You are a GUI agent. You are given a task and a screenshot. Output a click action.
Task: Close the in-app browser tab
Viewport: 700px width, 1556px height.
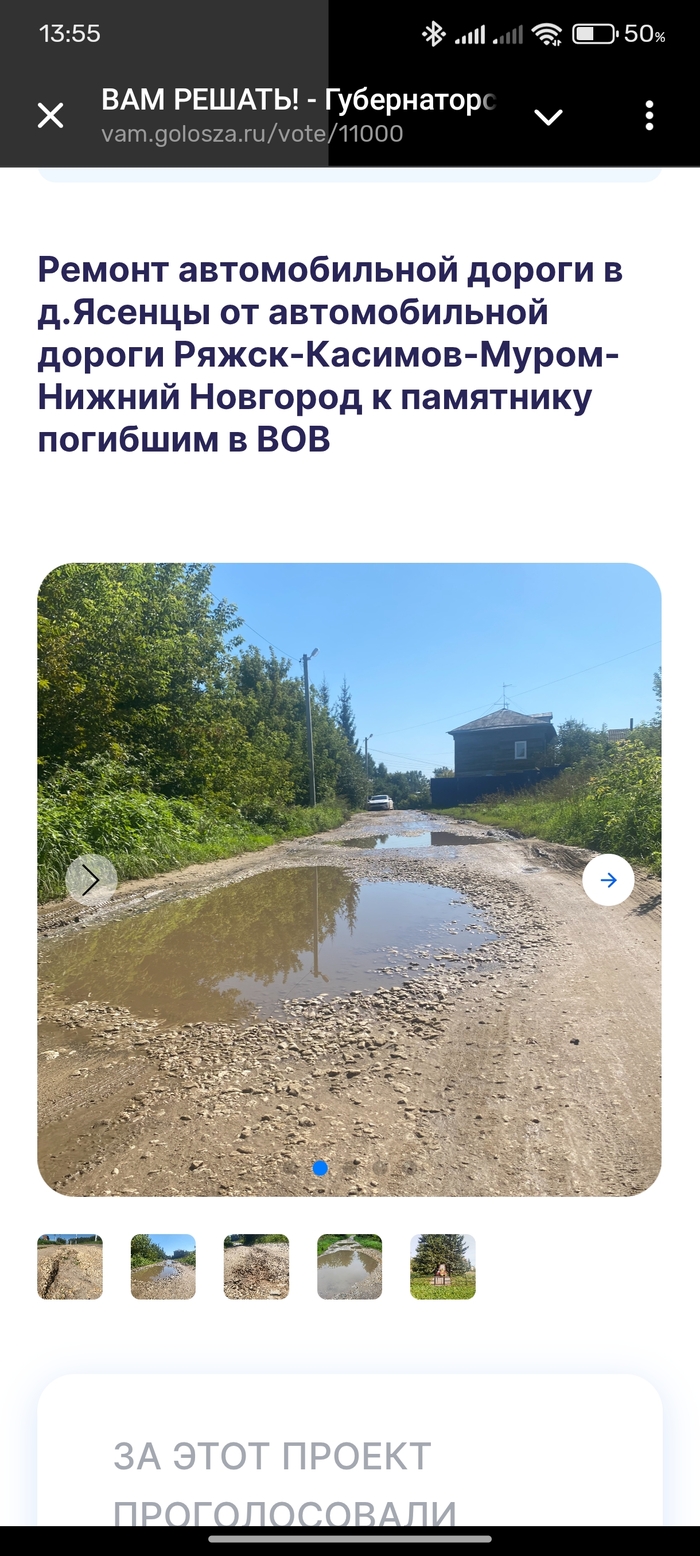pyautogui.click(x=50, y=116)
